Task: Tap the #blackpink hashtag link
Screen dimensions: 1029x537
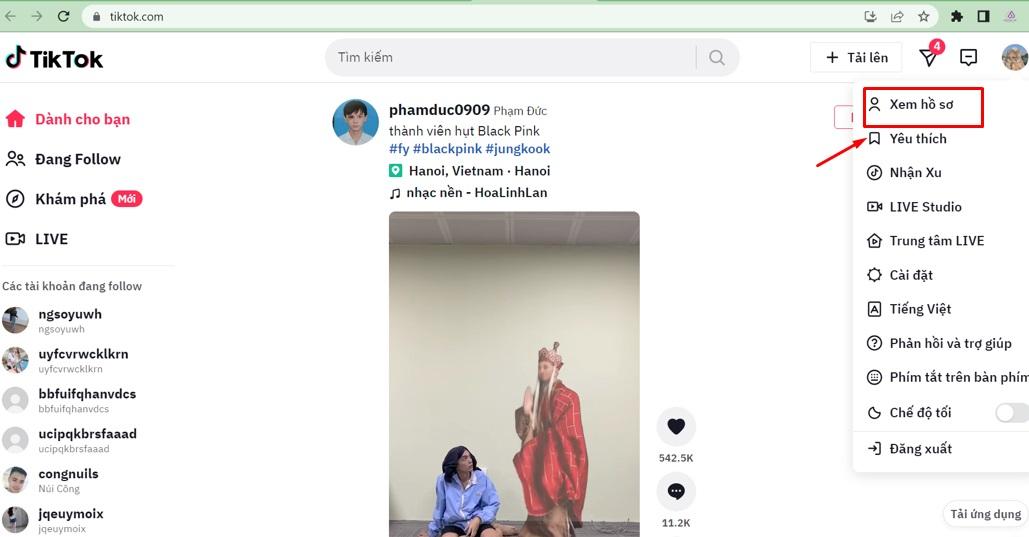Action: (x=447, y=149)
